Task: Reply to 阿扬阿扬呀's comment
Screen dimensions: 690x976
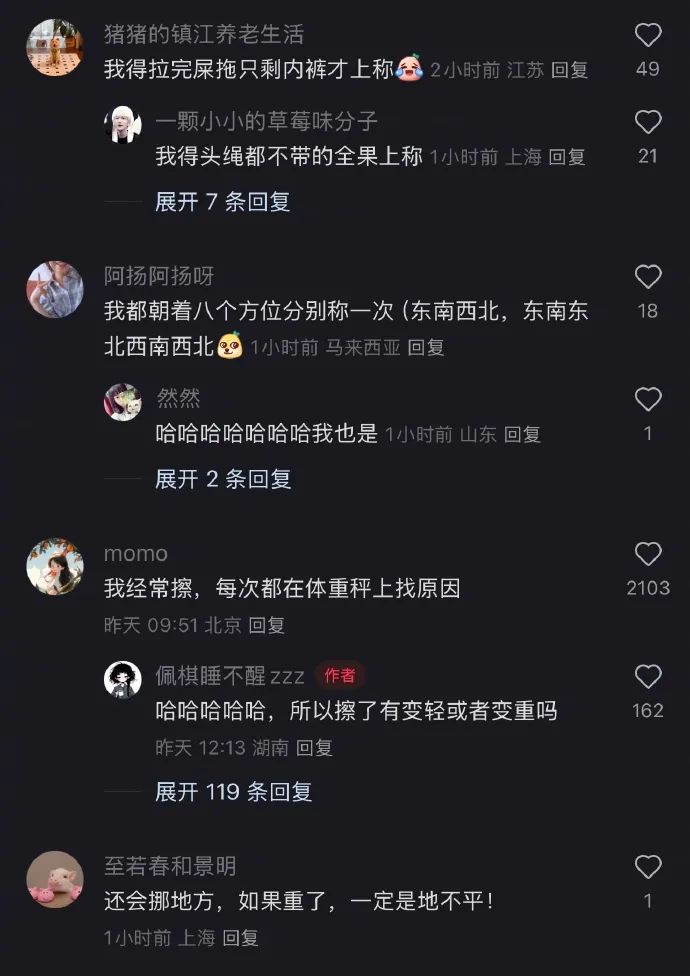Action: pyautogui.click(x=426, y=348)
